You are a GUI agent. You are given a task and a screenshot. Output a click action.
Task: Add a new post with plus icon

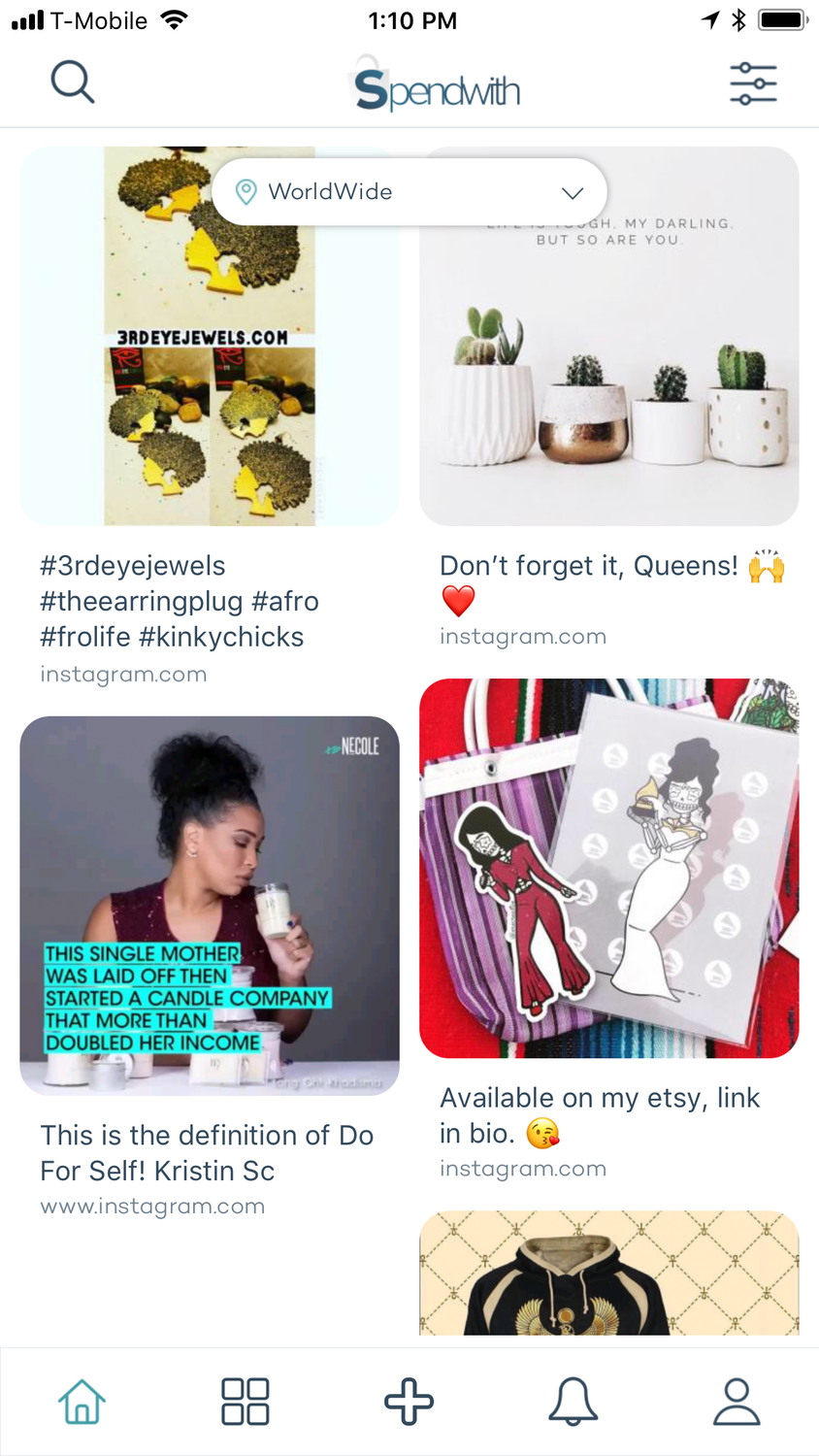click(x=409, y=1402)
